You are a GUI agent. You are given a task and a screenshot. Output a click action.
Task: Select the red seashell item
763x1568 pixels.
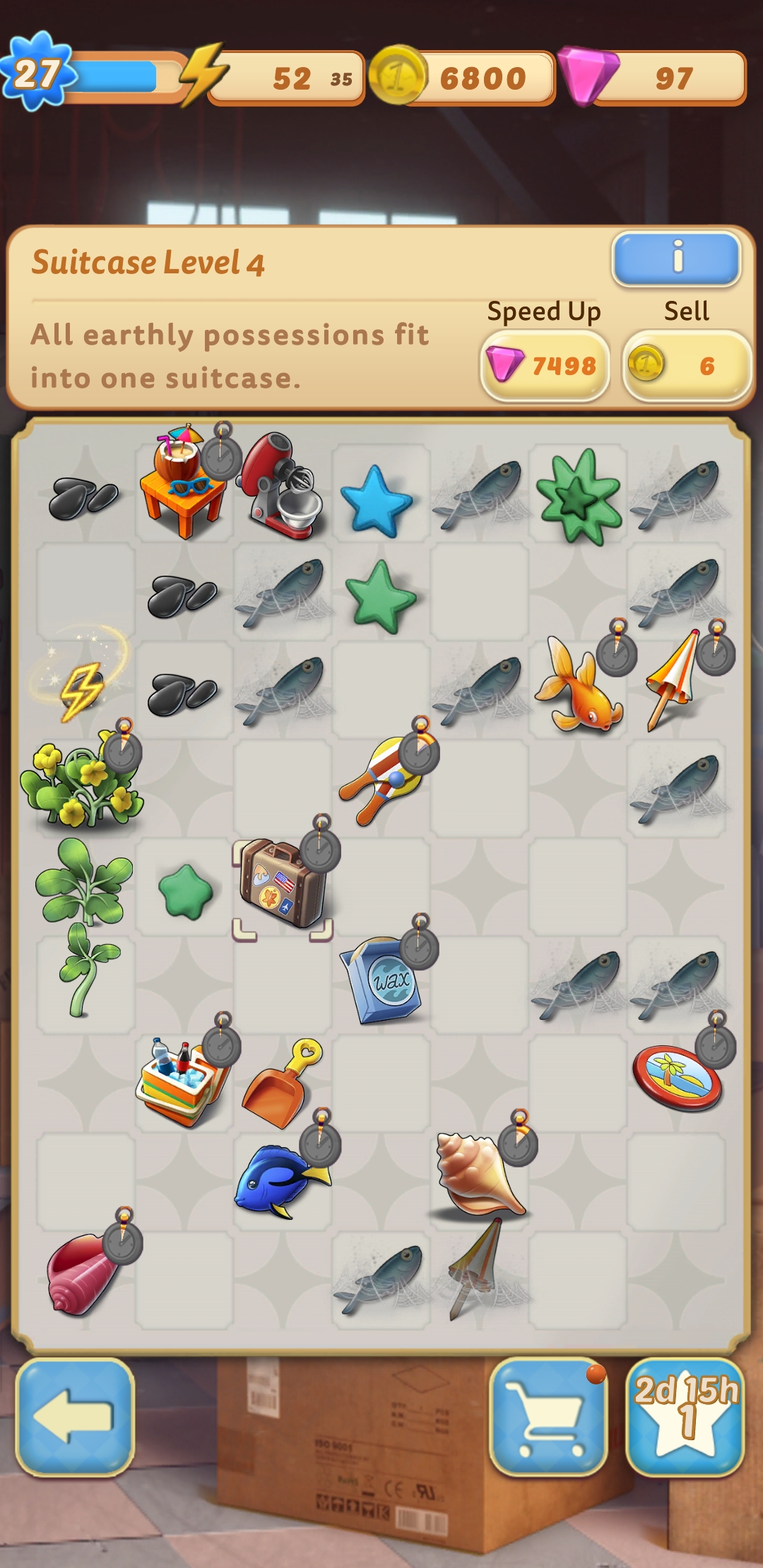81,1273
